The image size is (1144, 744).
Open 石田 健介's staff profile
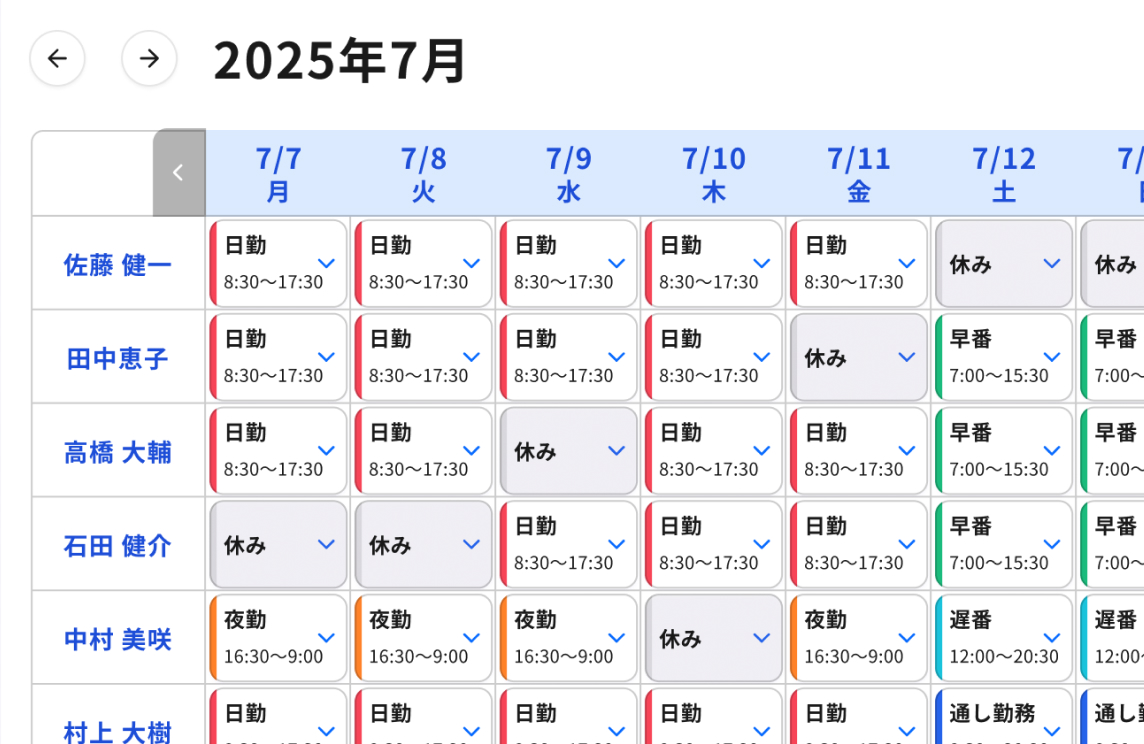click(117, 546)
